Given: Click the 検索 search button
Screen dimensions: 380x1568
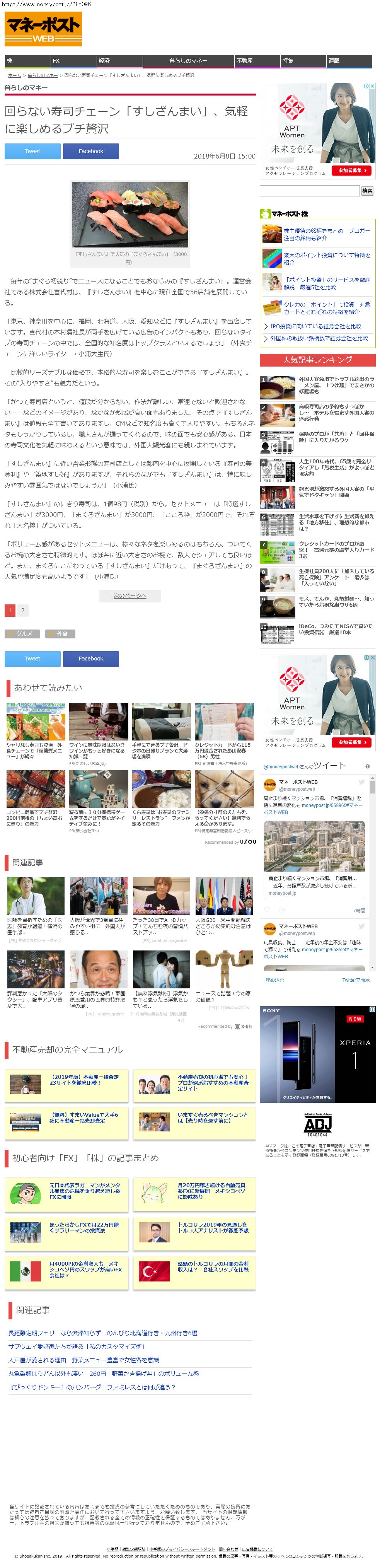Looking at the screenshot, I should (x=367, y=191).
